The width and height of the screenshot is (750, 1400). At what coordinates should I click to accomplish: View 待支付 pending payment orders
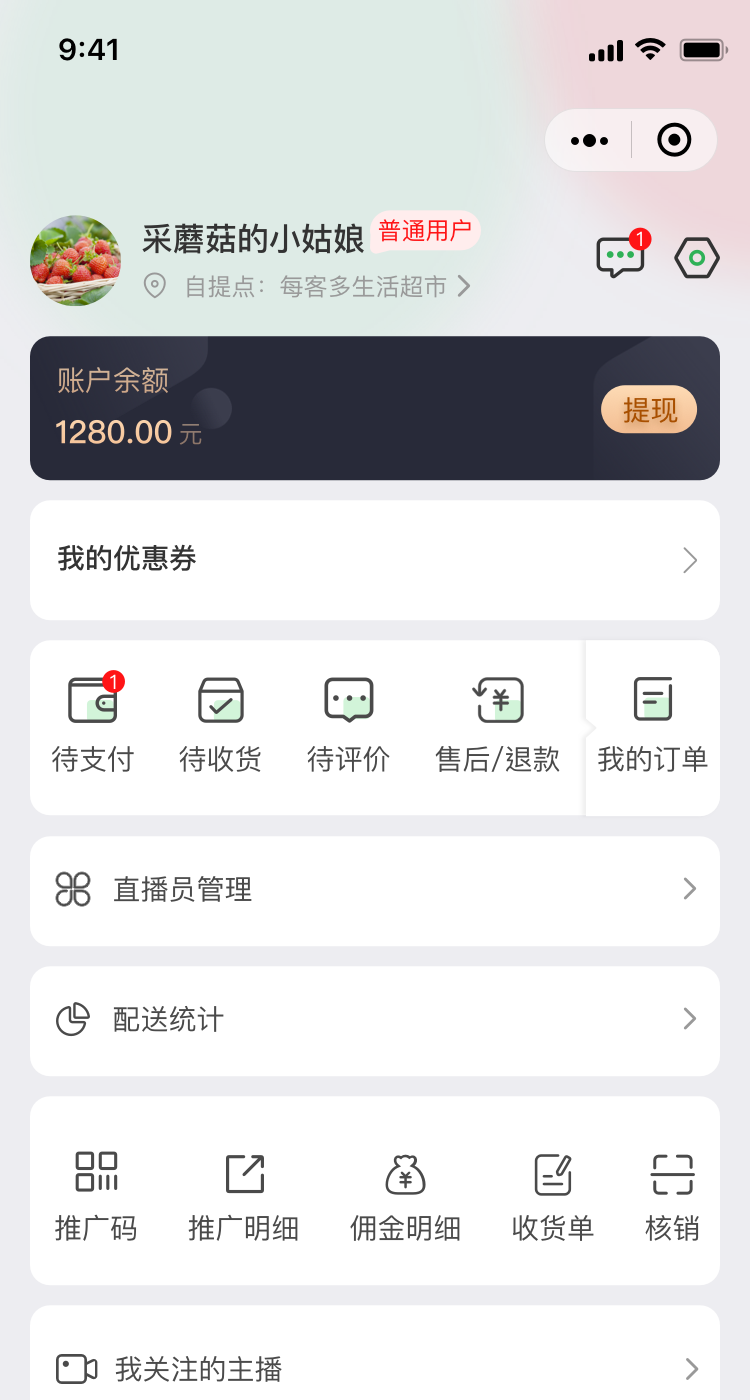coord(93,725)
